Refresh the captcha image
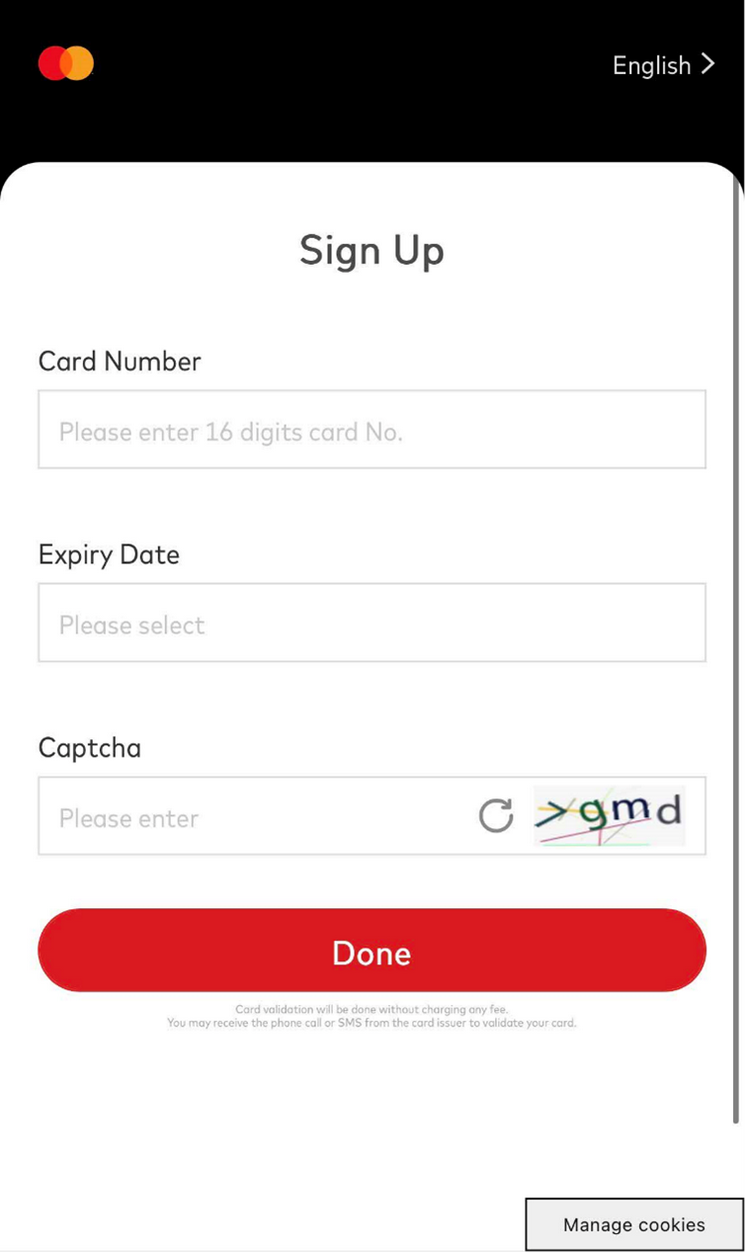This screenshot has height=1252, width=745. point(495,816)
